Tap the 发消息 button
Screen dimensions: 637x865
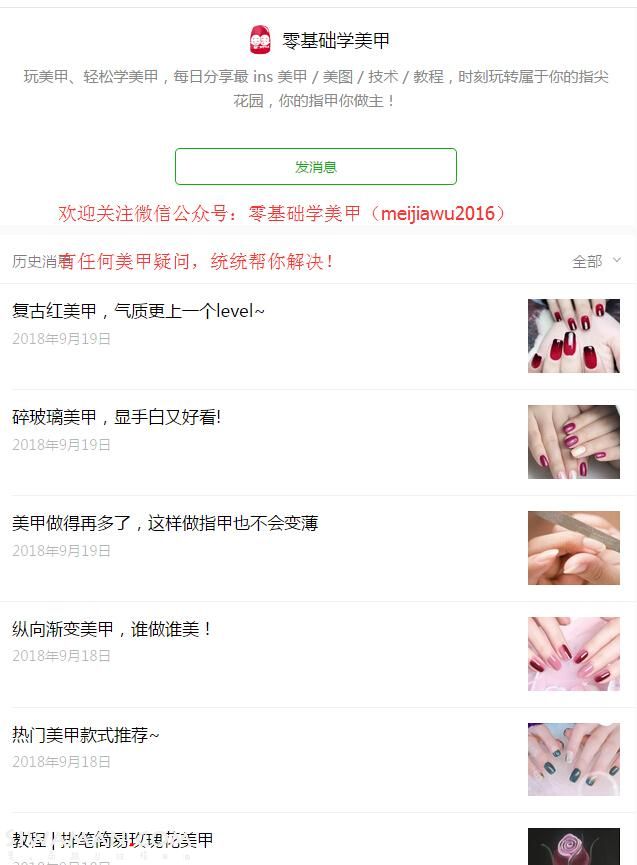point(316,167)
